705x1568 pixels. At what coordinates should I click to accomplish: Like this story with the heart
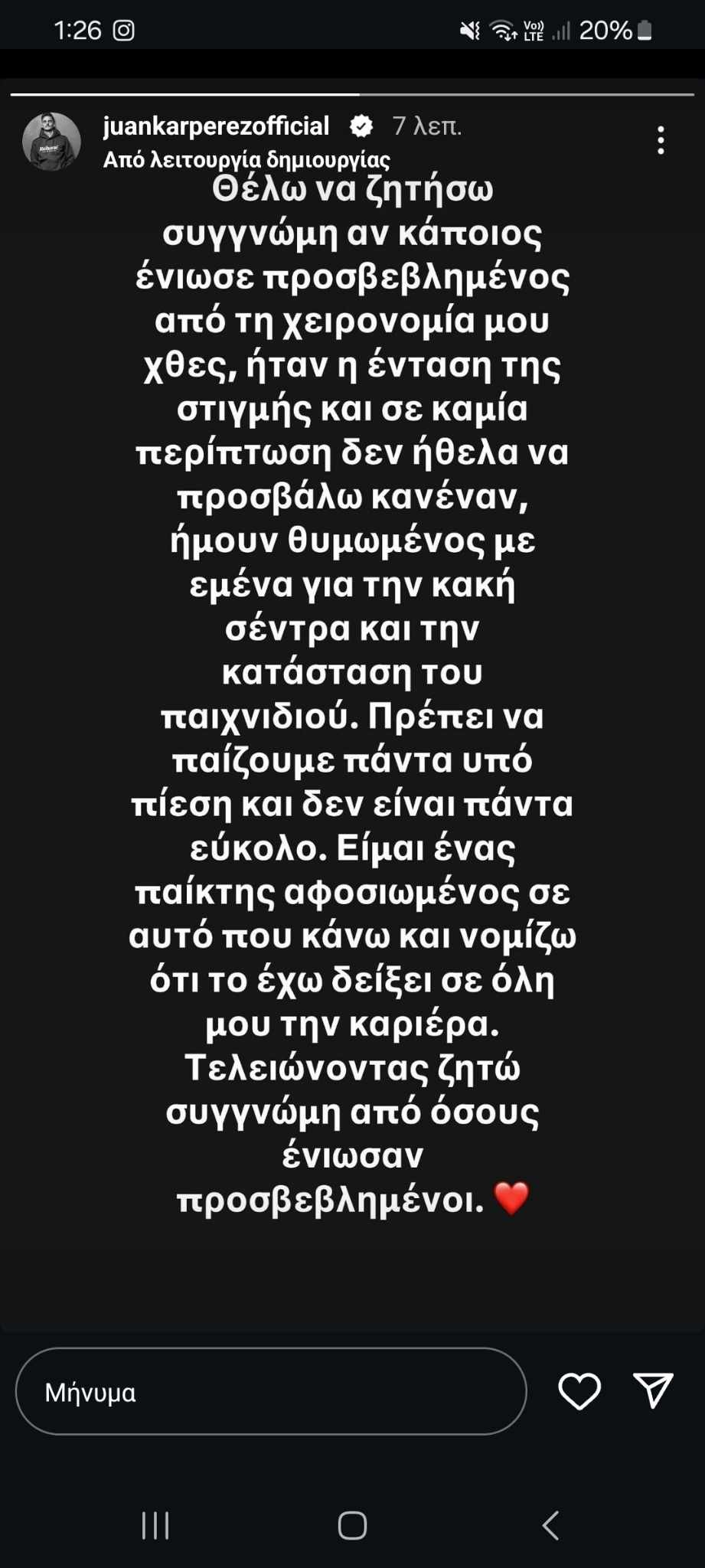(579, 1391)
